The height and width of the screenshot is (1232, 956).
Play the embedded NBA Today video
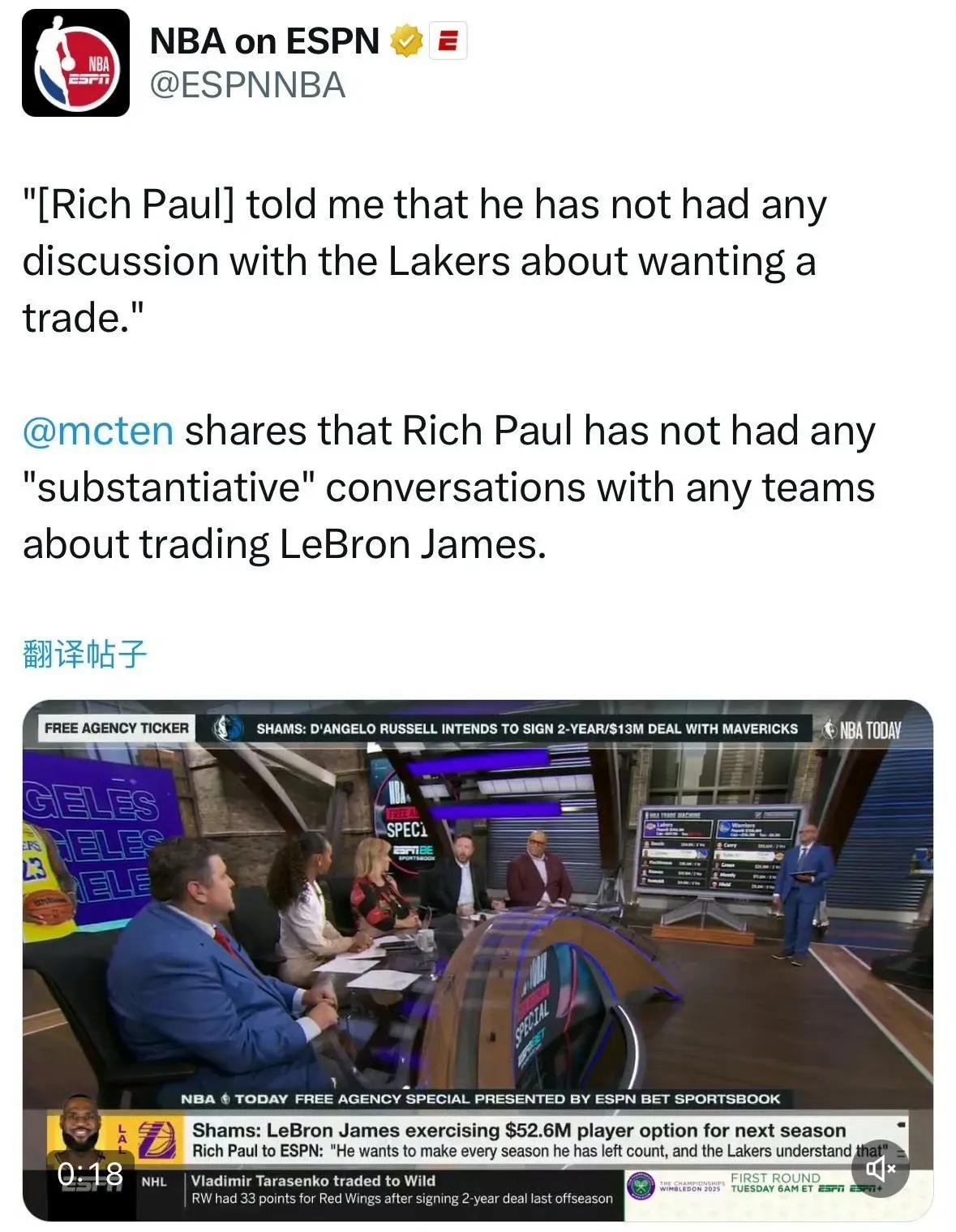(x=478, y=933)
